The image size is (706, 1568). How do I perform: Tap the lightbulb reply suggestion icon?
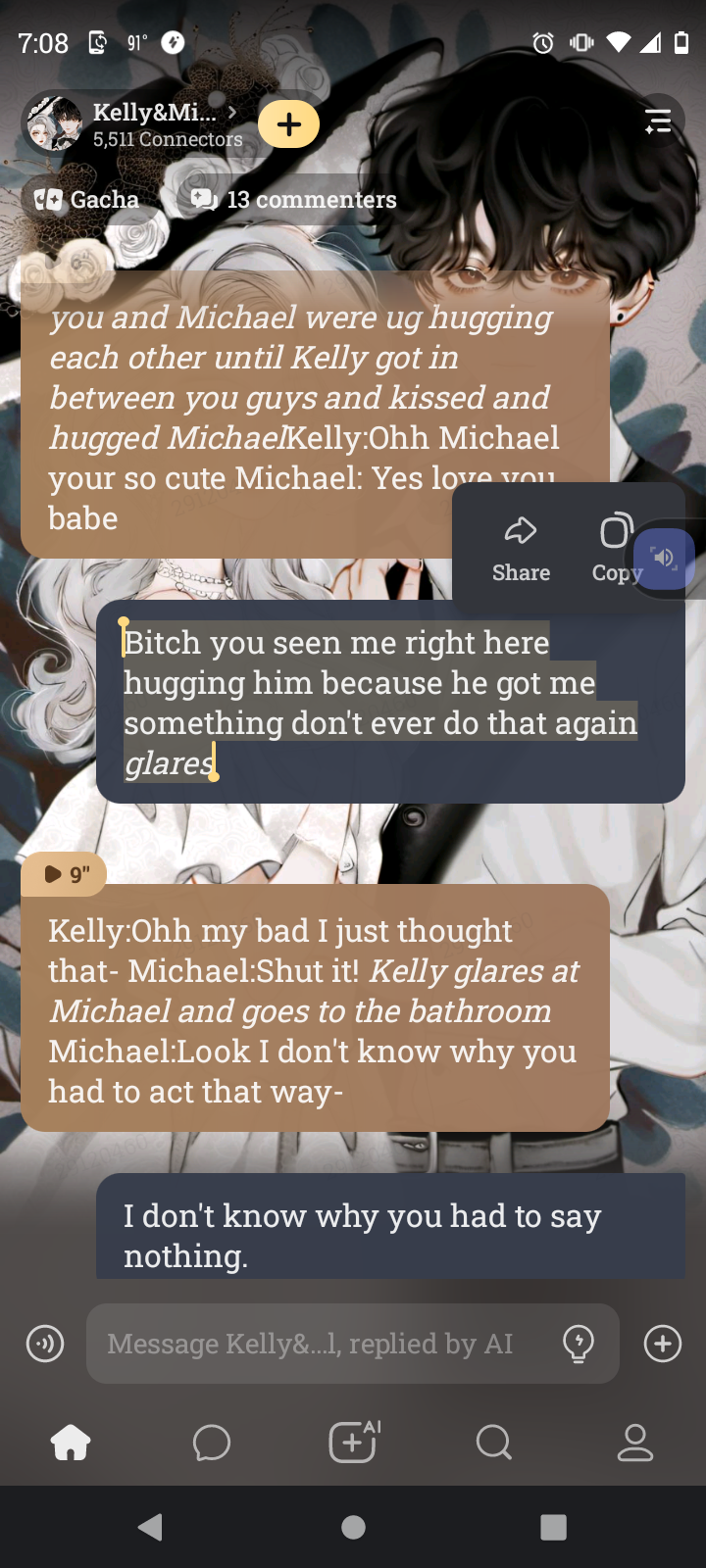tap(579, 1344)
